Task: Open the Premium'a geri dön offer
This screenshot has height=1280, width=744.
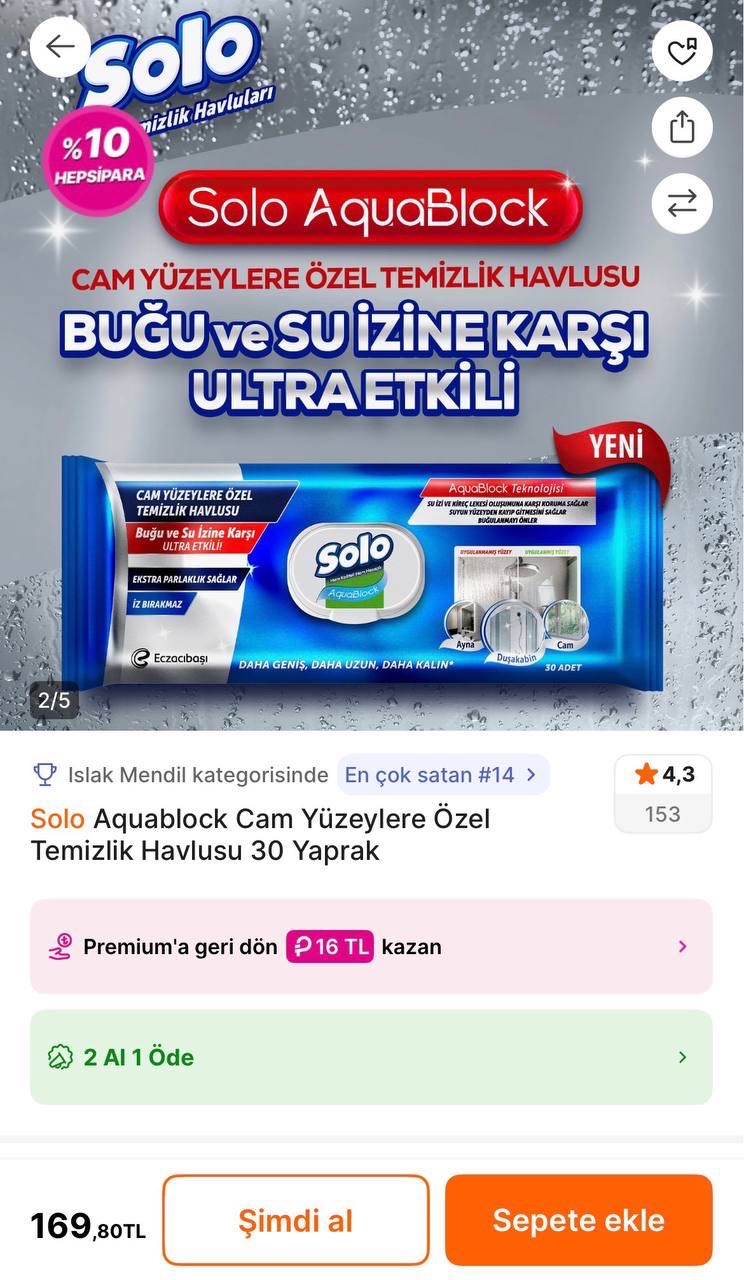Action: [371, 946]
